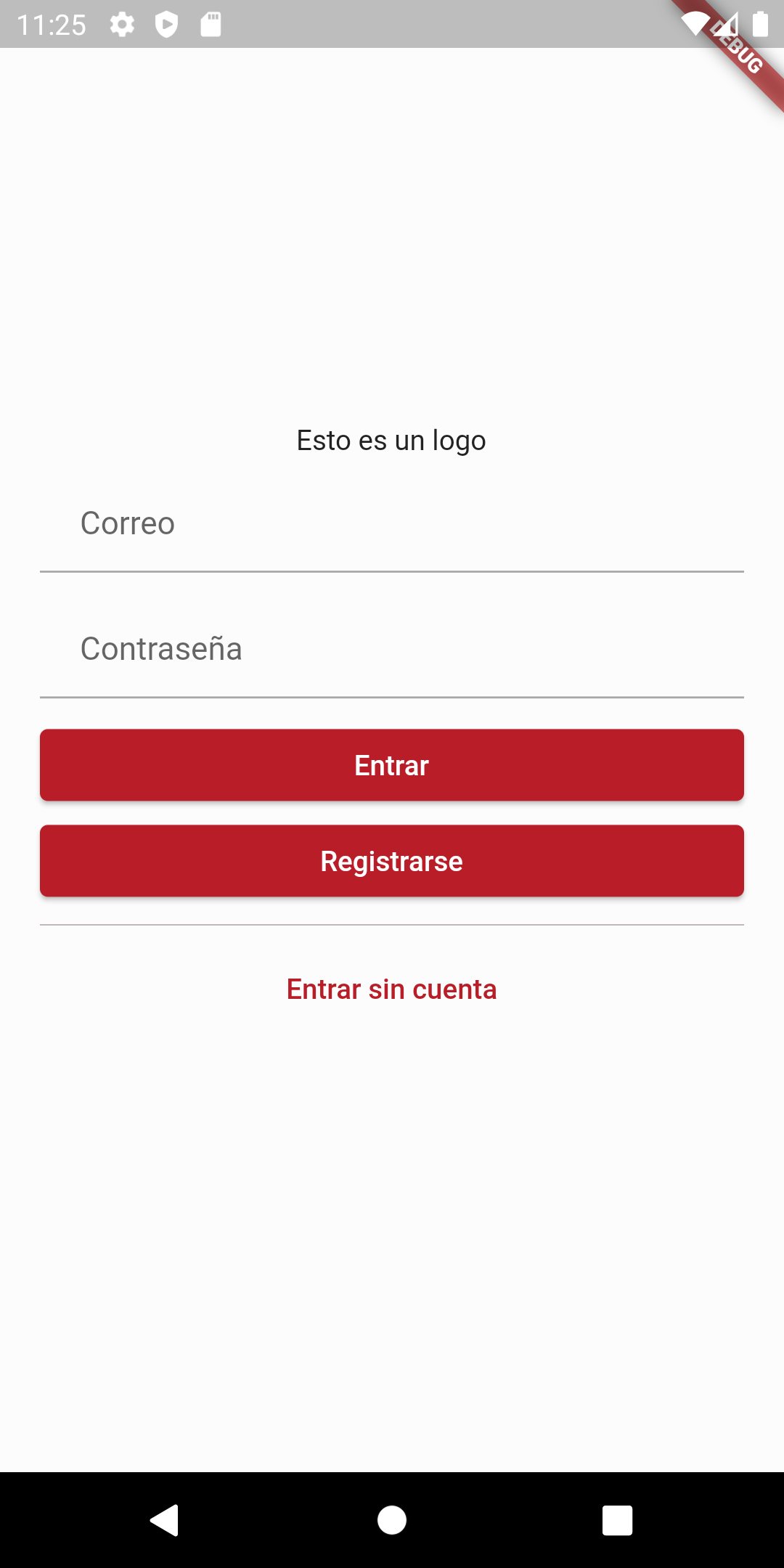Tap the play notification icon in status bar

[168, 25]
